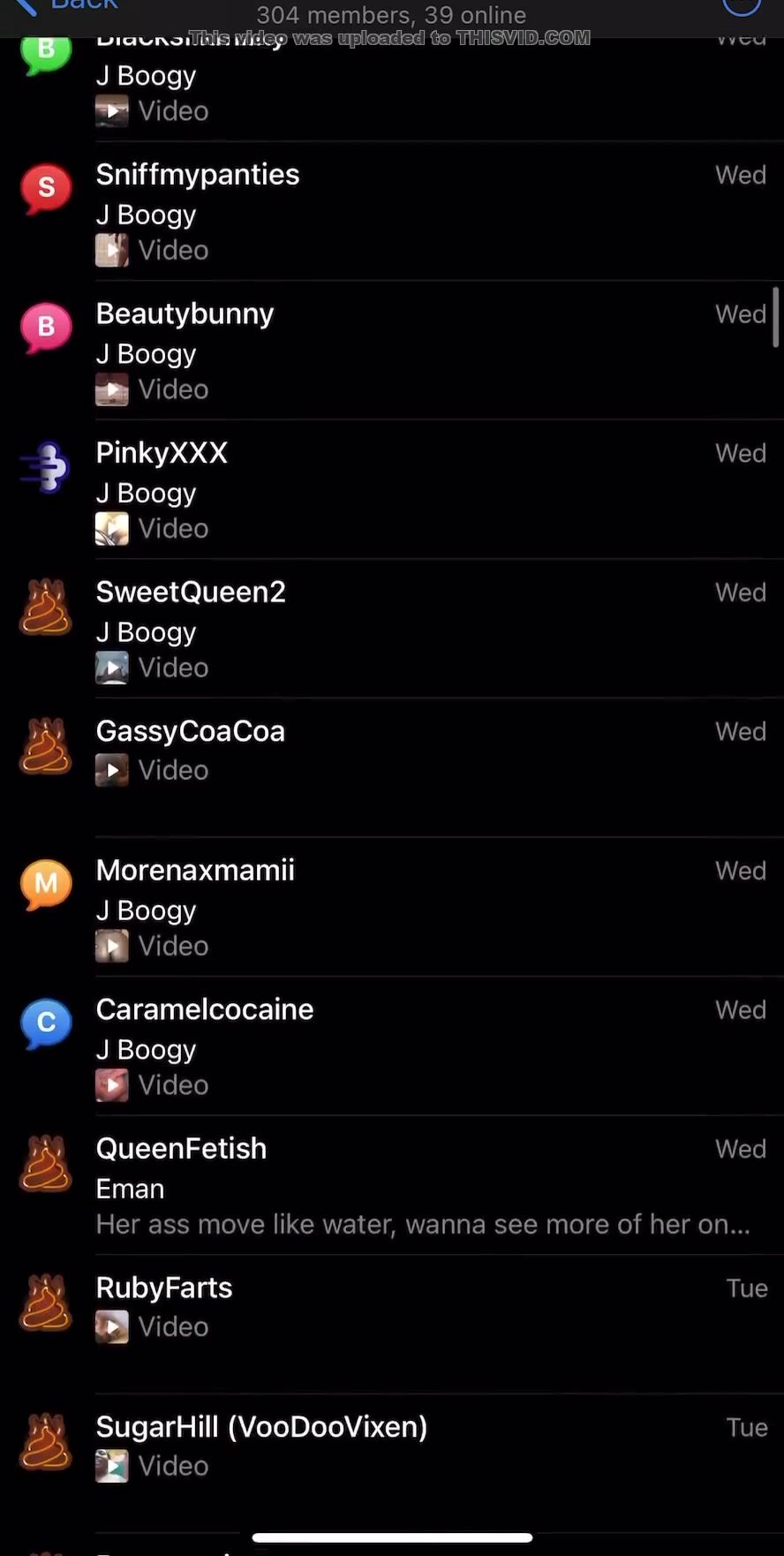Open the PinkyXXX topic
The height and width of the screenshot is (1556, 784).
pos(392,489)
